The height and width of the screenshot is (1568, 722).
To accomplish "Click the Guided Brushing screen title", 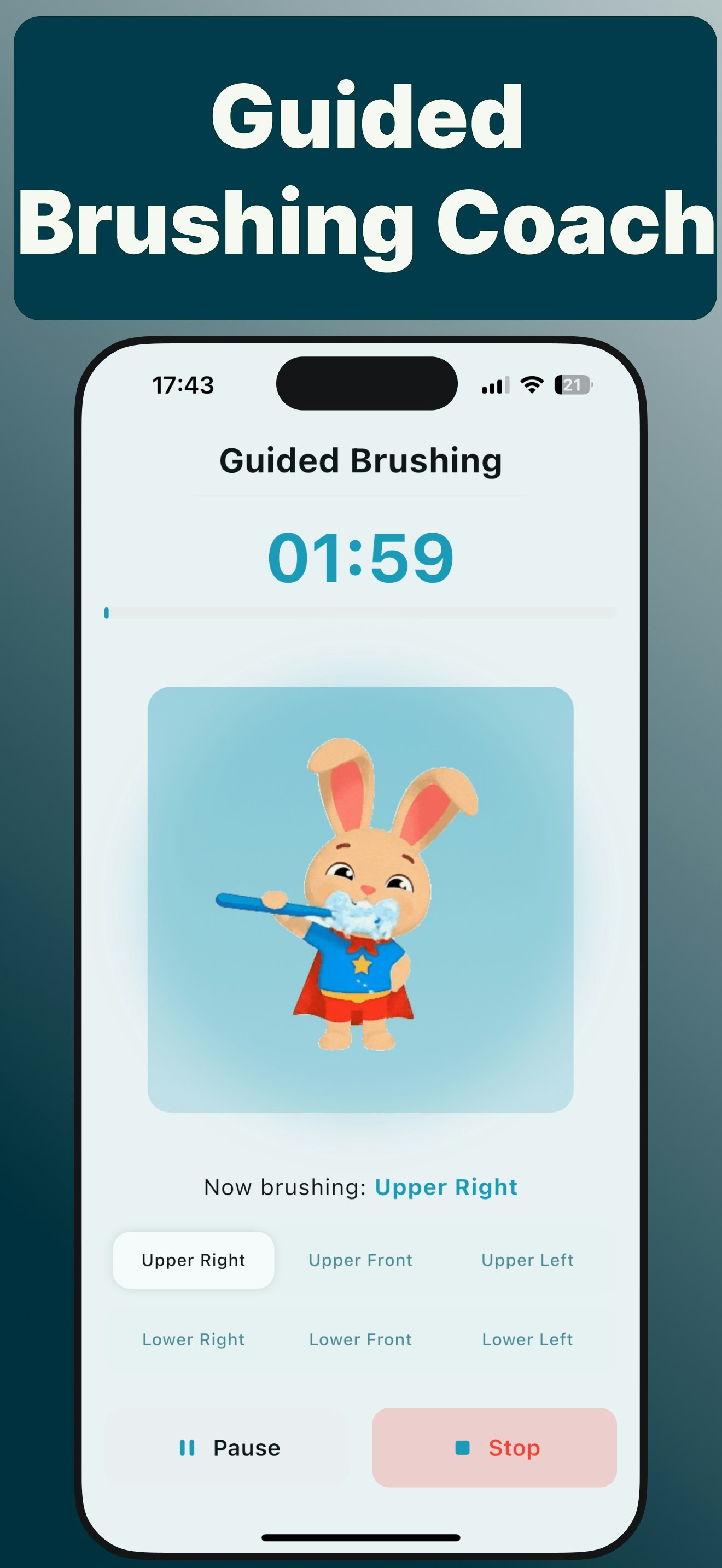I will click(x=360, y=461).
